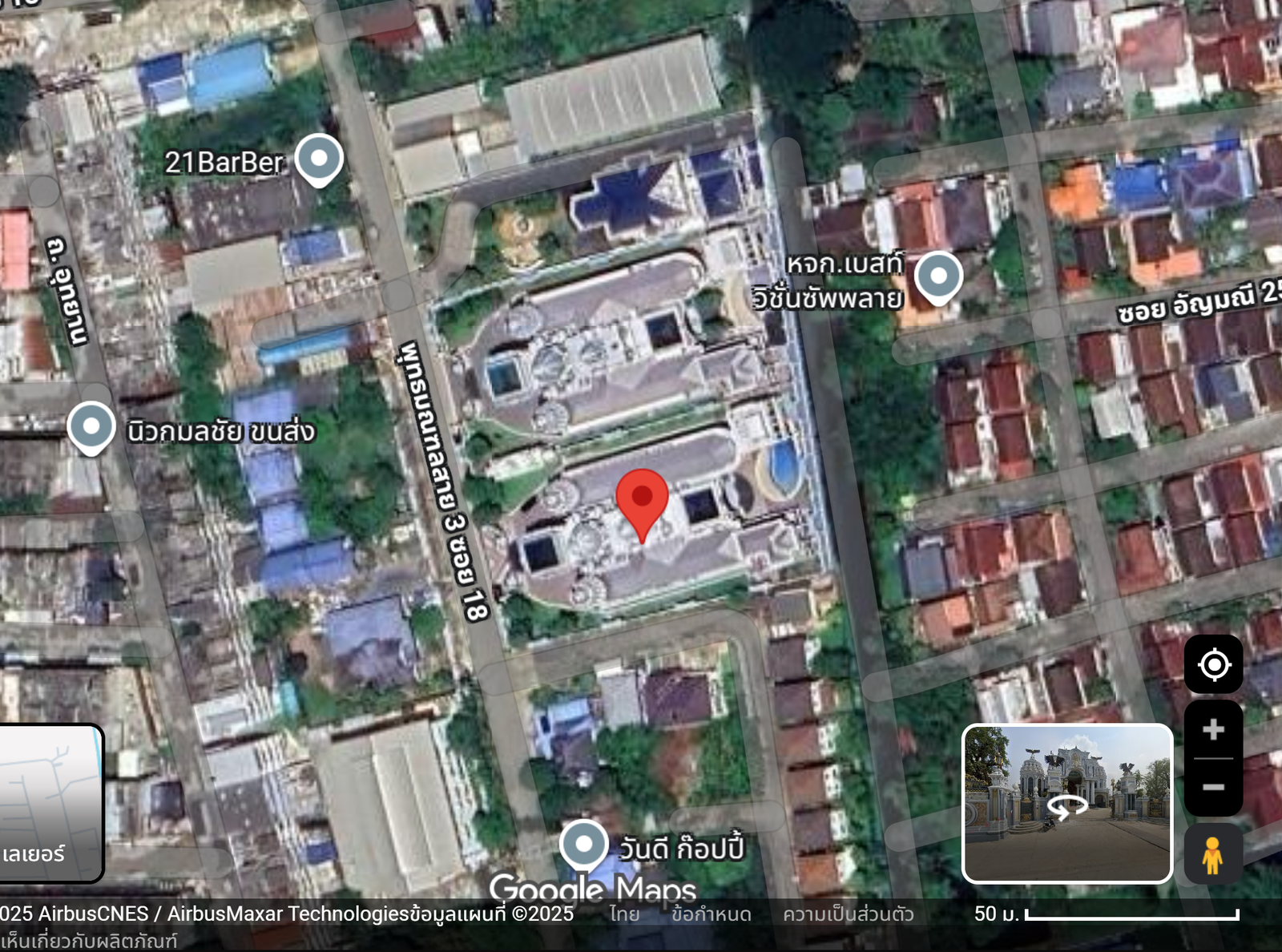Open the ความเป็นส่วนตัว privacy link
The image size is (1282, 952).
pos(848,914)
